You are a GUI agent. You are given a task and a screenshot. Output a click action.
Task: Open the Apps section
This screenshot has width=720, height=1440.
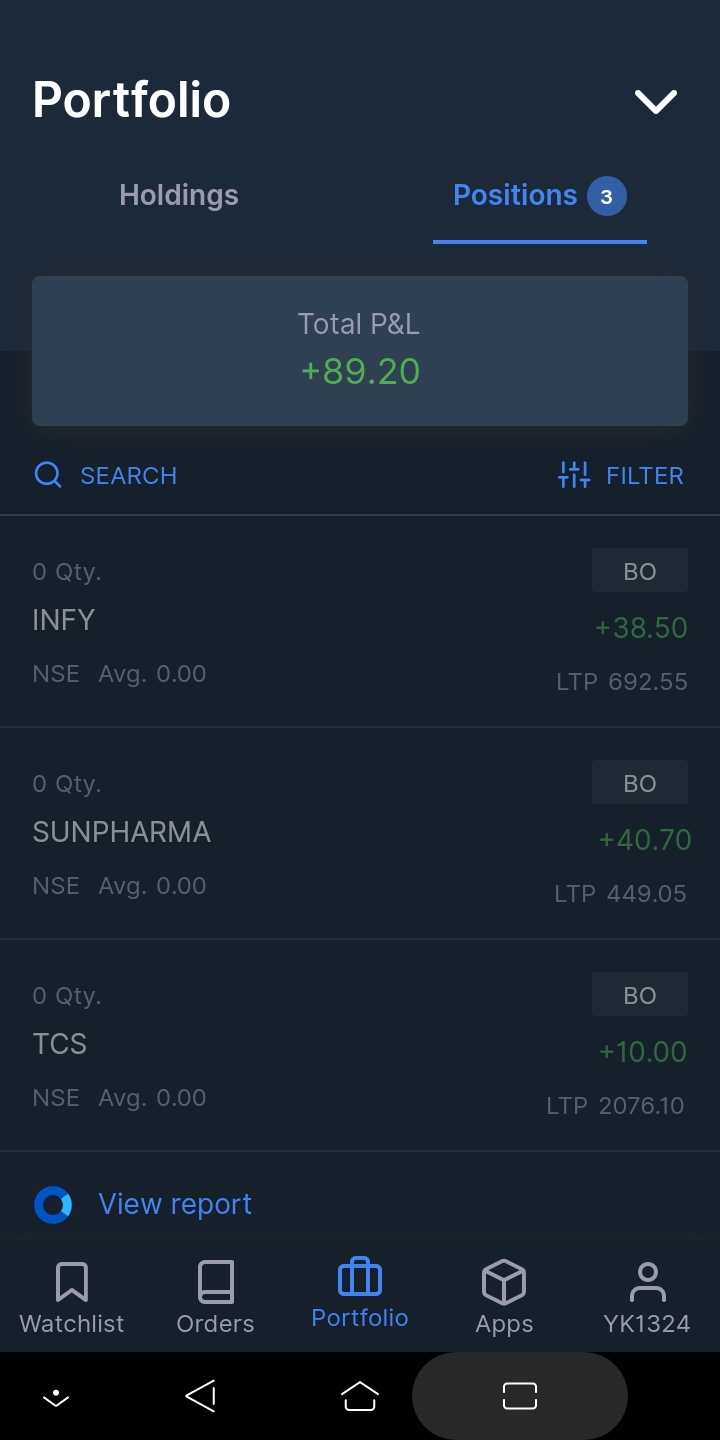504,1297
